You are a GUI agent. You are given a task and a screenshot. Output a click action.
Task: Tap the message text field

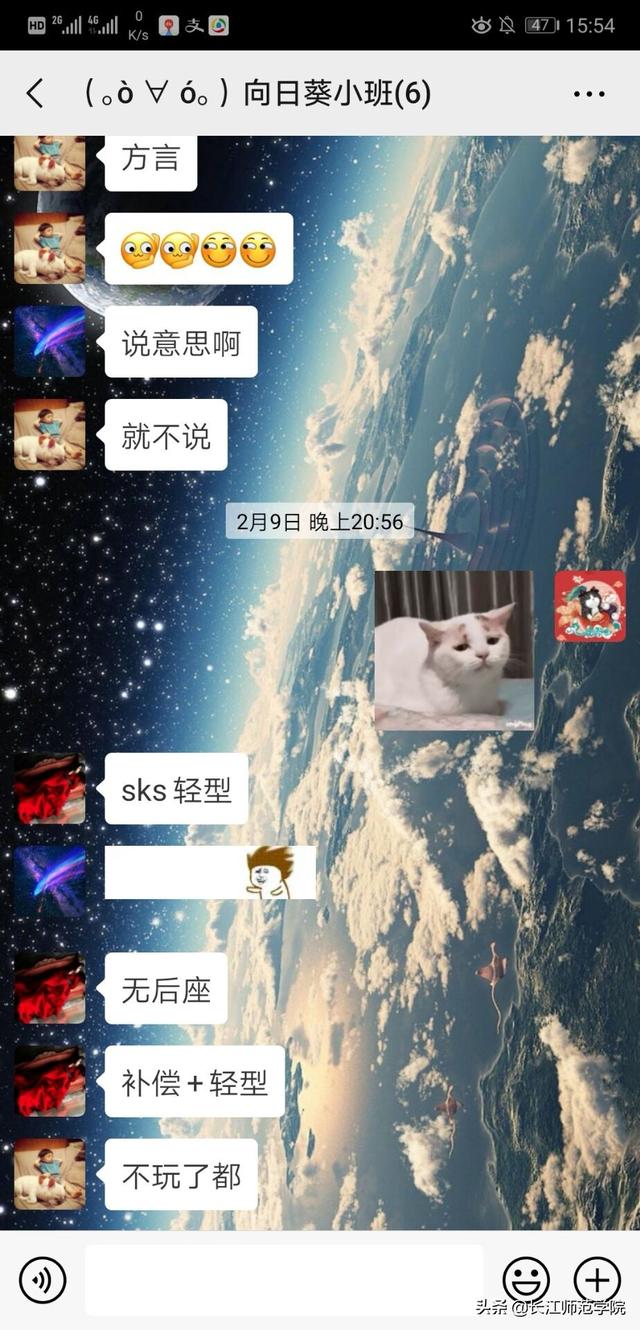[x=283, y=1280]
